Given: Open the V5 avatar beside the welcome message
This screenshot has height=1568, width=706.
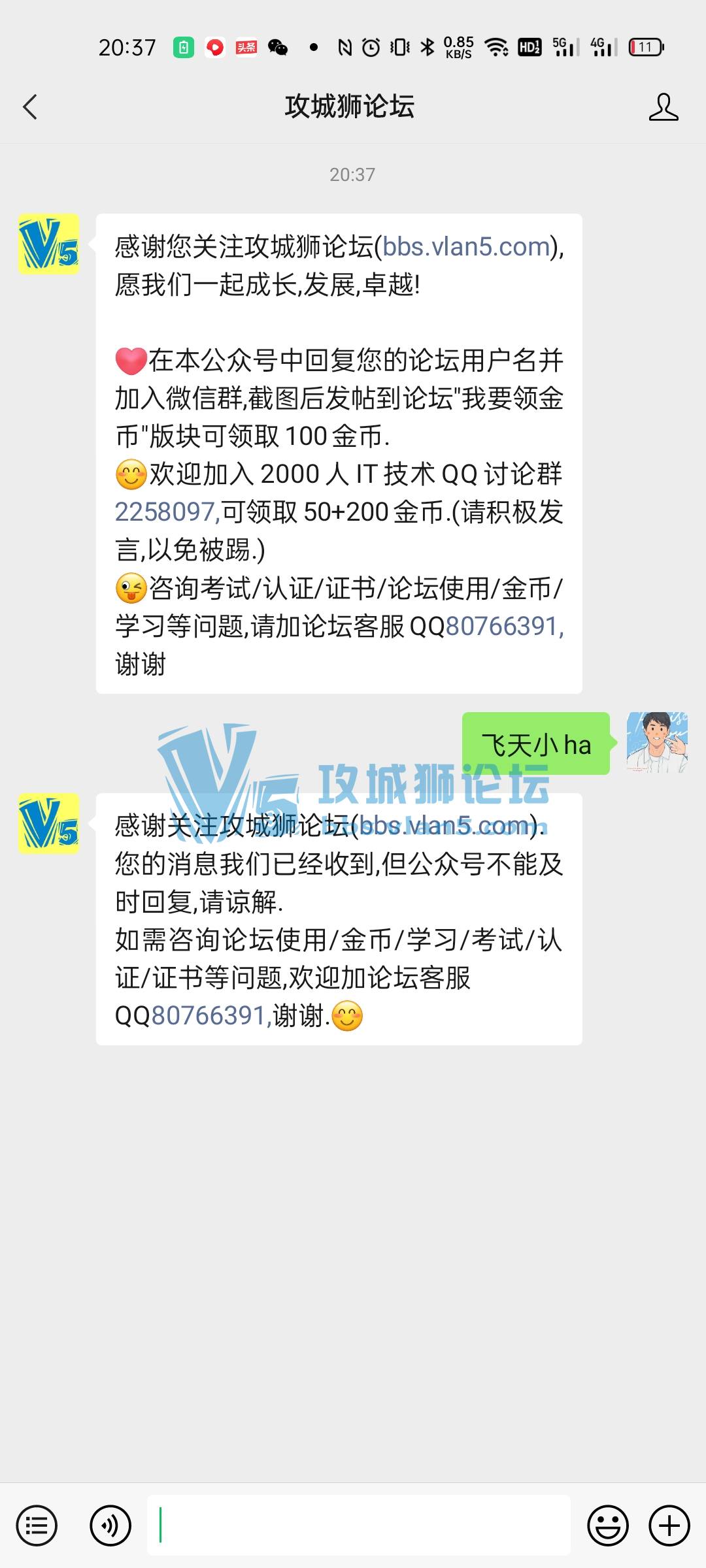Looking at the screenshot, I should [x=49, y=244].
